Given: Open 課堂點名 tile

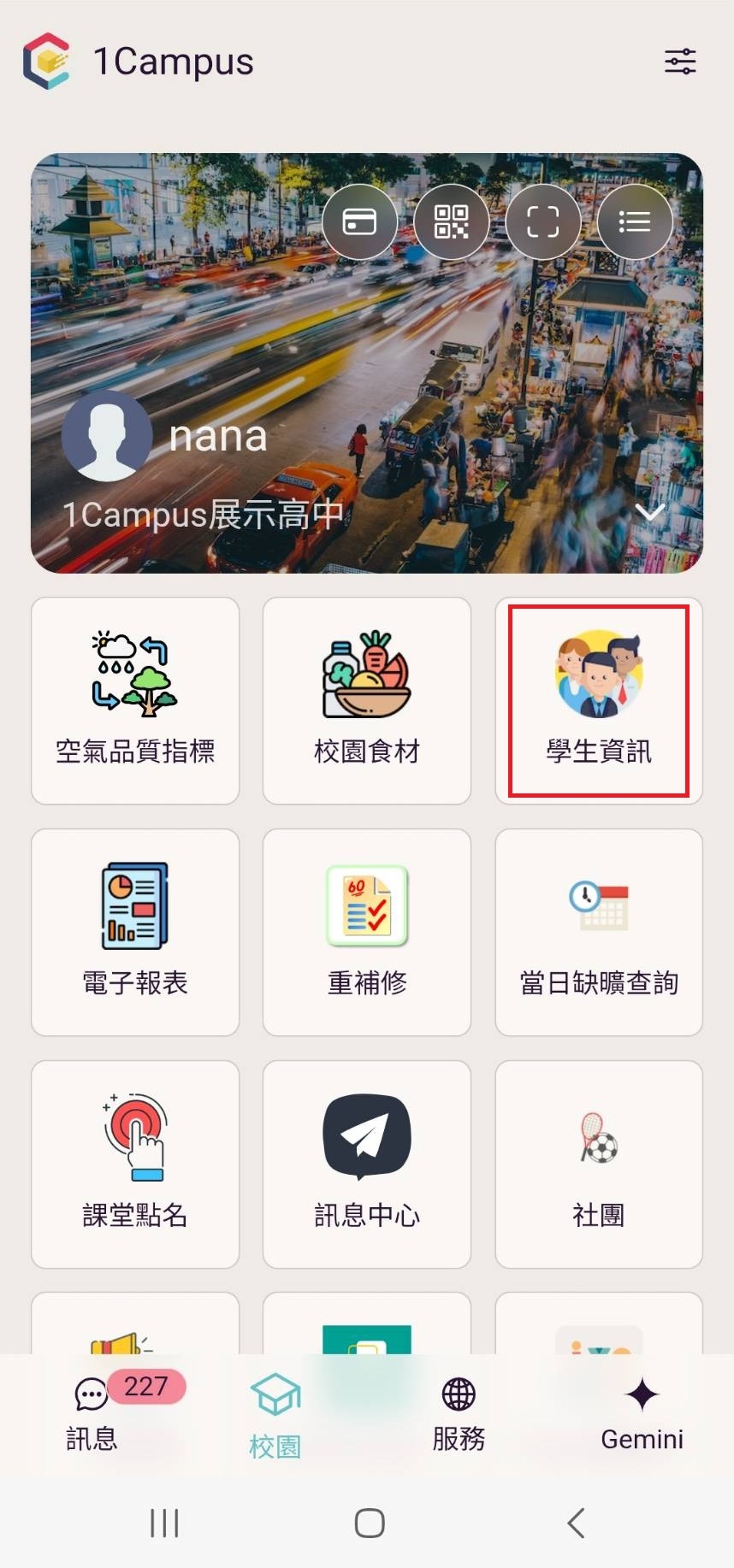Looking at the screenshot, I should point(135,1164).
